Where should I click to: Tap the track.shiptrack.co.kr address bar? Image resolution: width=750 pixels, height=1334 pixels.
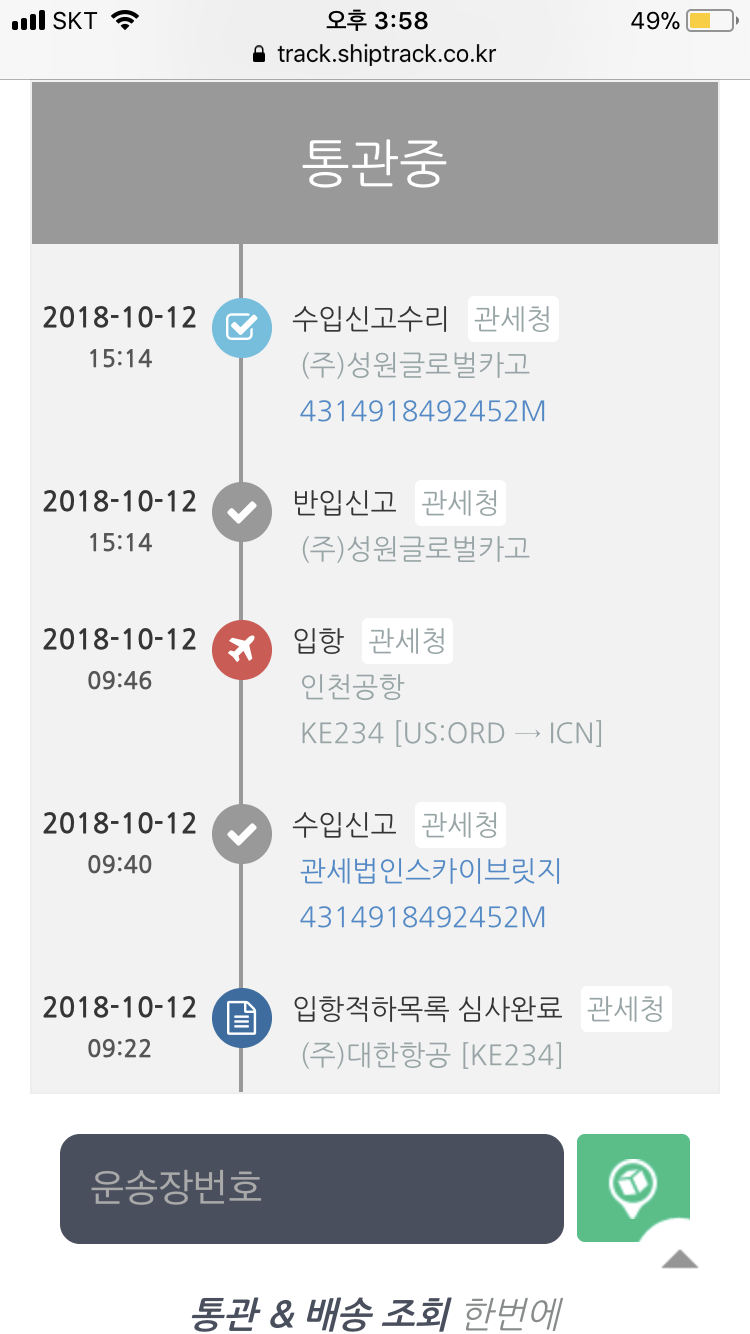375,54
